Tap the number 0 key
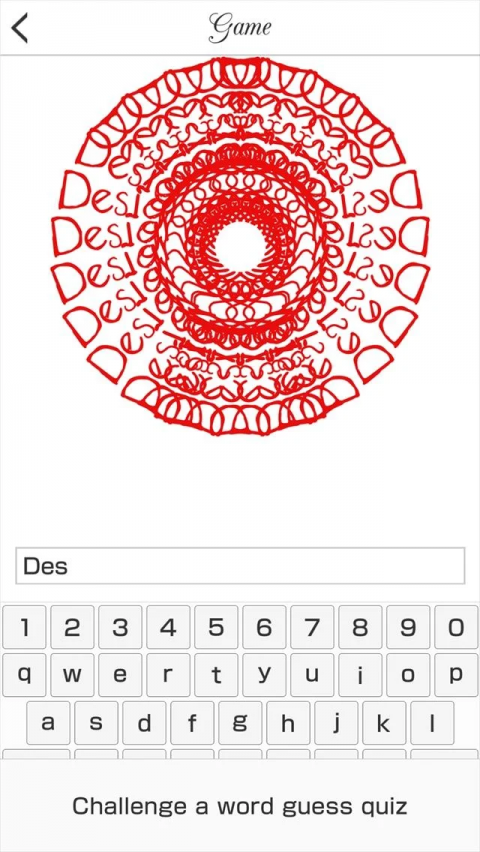 point(456,627)
